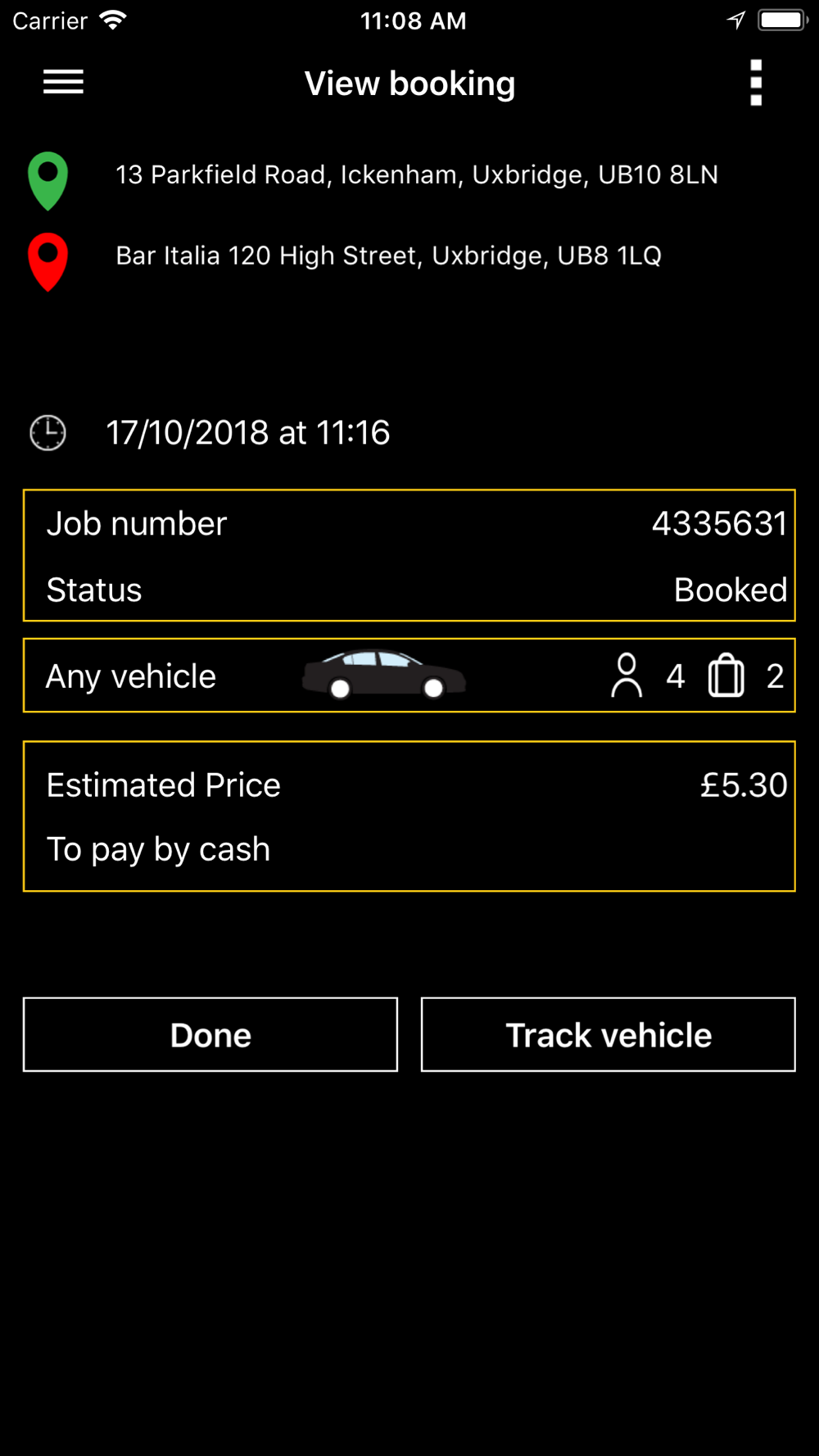Open the three-dot overflow menu
Screen dimensions: 819x1456
756,83
